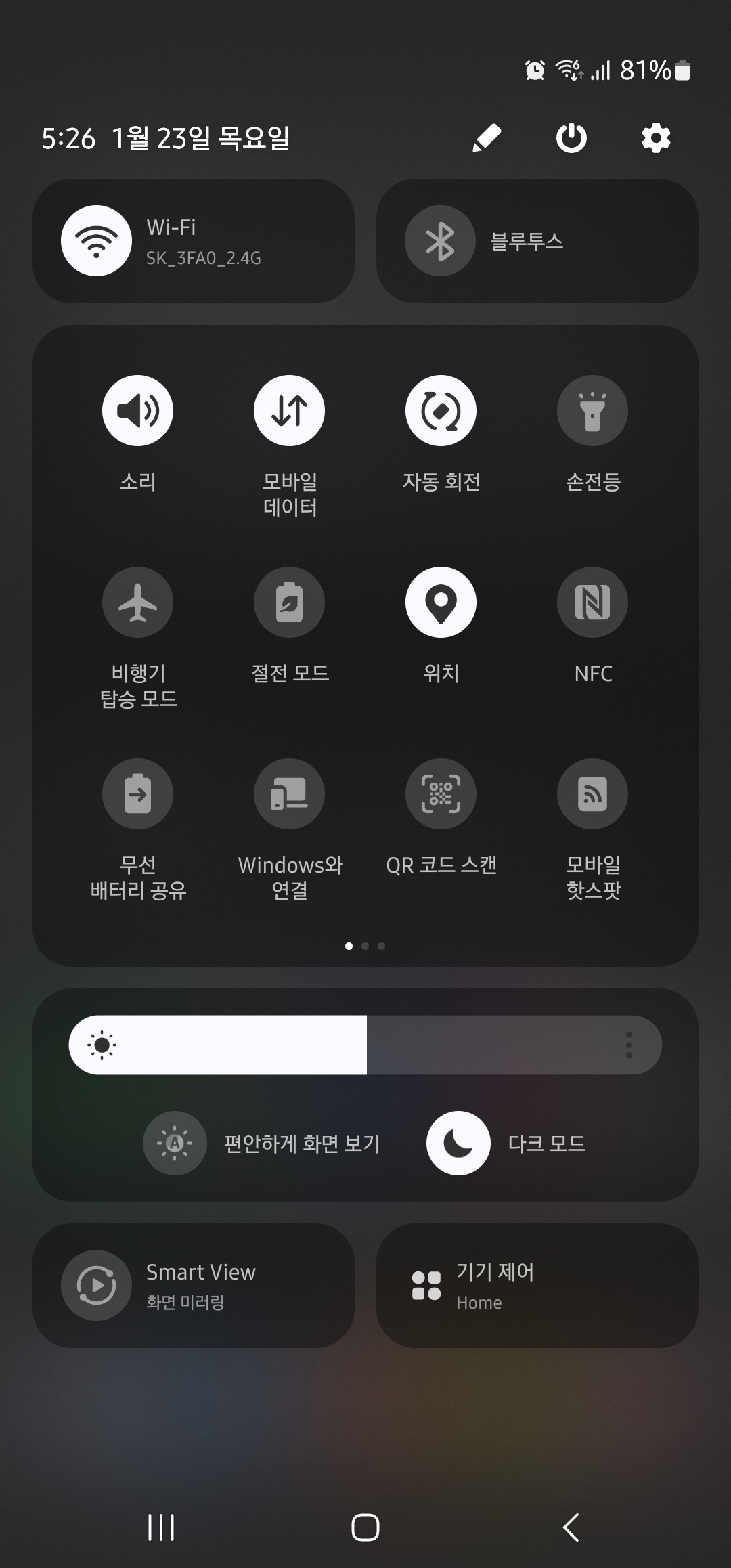Toggle 다크 모드 dark mode off
This screenshot has height=1568, width=731.
point(458,1142)
